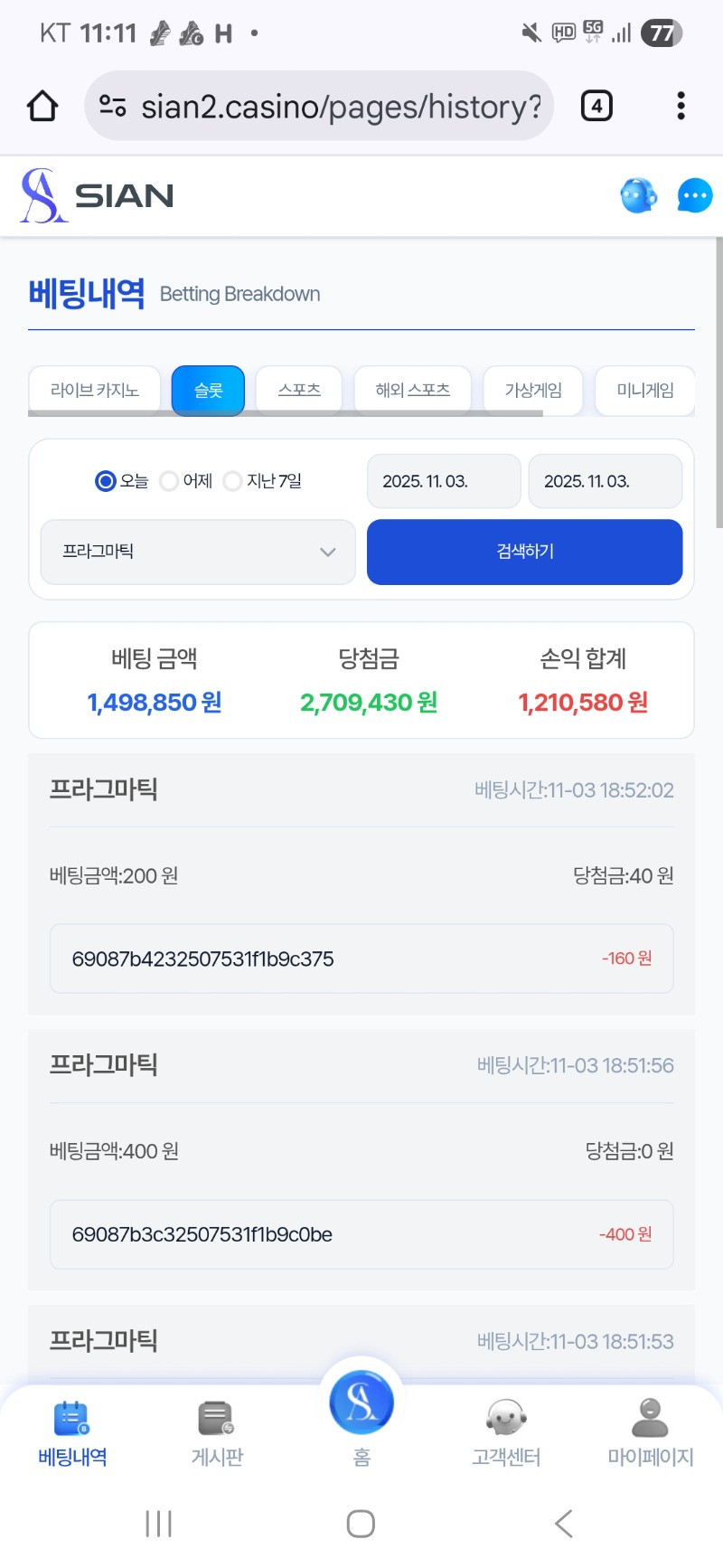Screen dimensions: 723x1568
Task: Tap the 검색하기 search button
Action: tap(524, 552)
